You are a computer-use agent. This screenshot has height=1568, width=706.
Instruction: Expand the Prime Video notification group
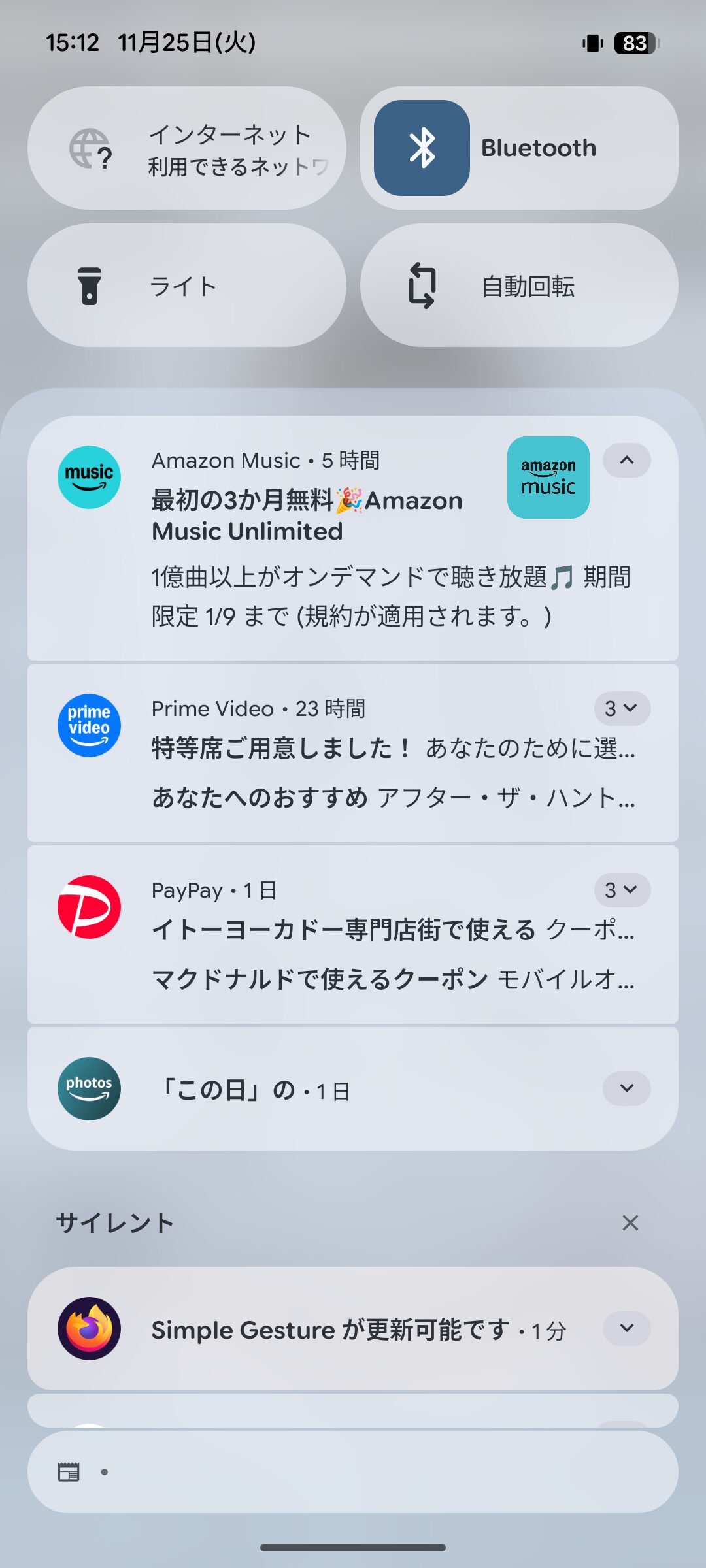pos(621,709)
